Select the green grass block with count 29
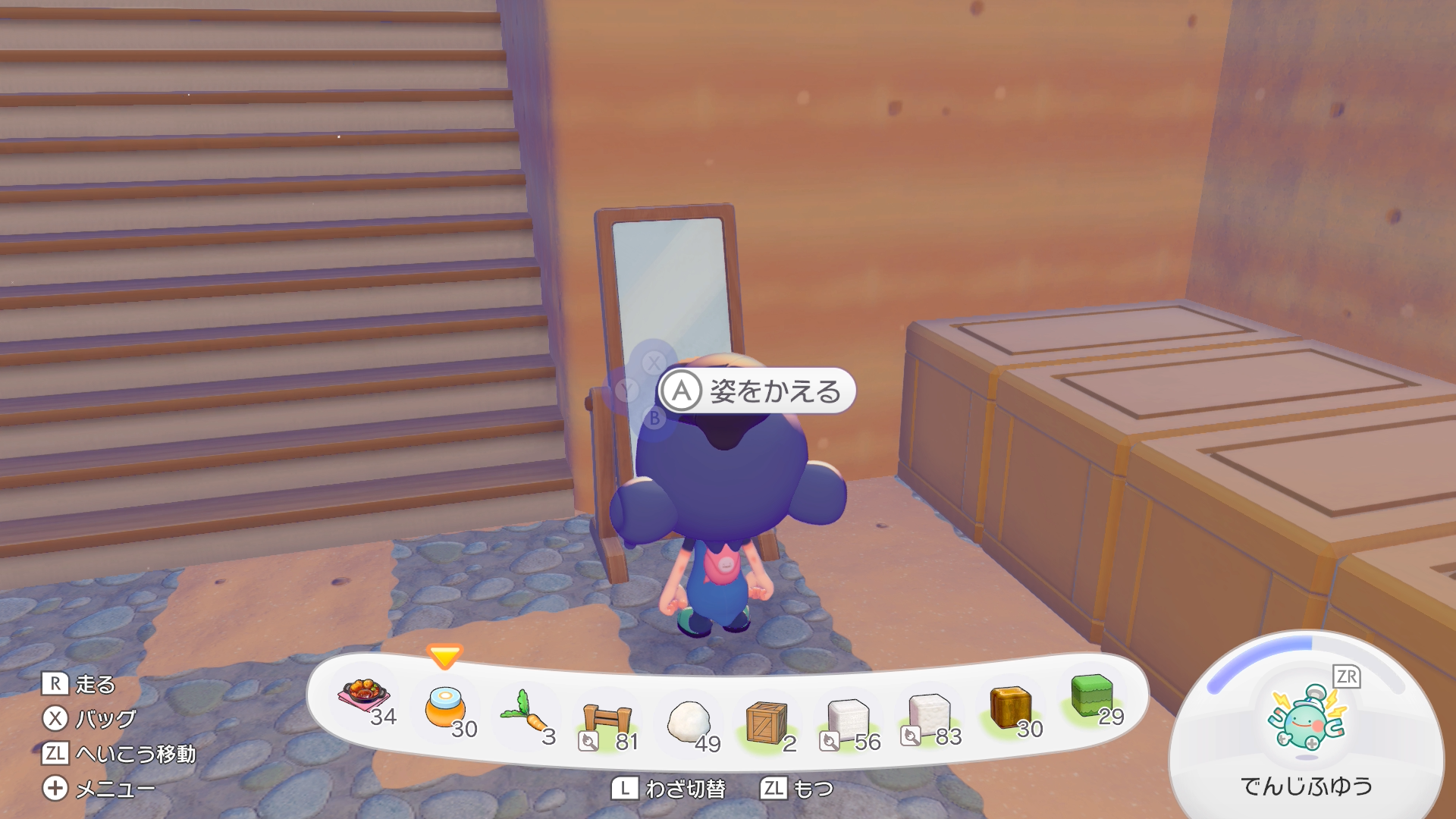The image size is (1456, 819). point(1091,695)
